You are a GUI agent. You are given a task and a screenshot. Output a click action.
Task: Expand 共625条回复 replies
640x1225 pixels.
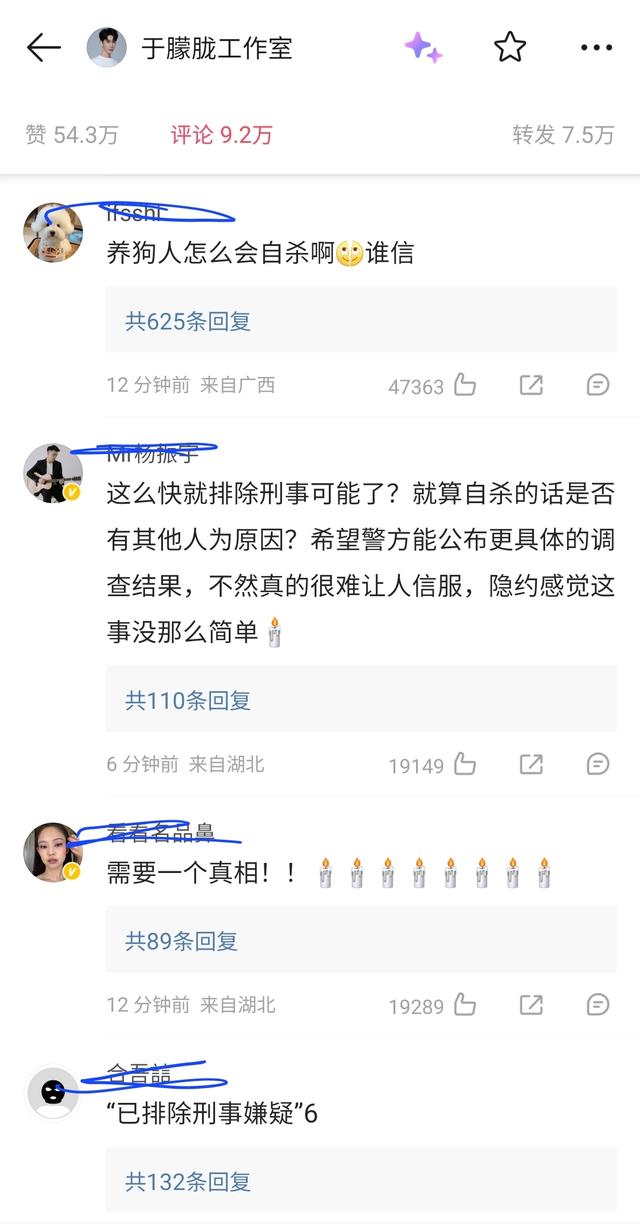click(188, 321)
